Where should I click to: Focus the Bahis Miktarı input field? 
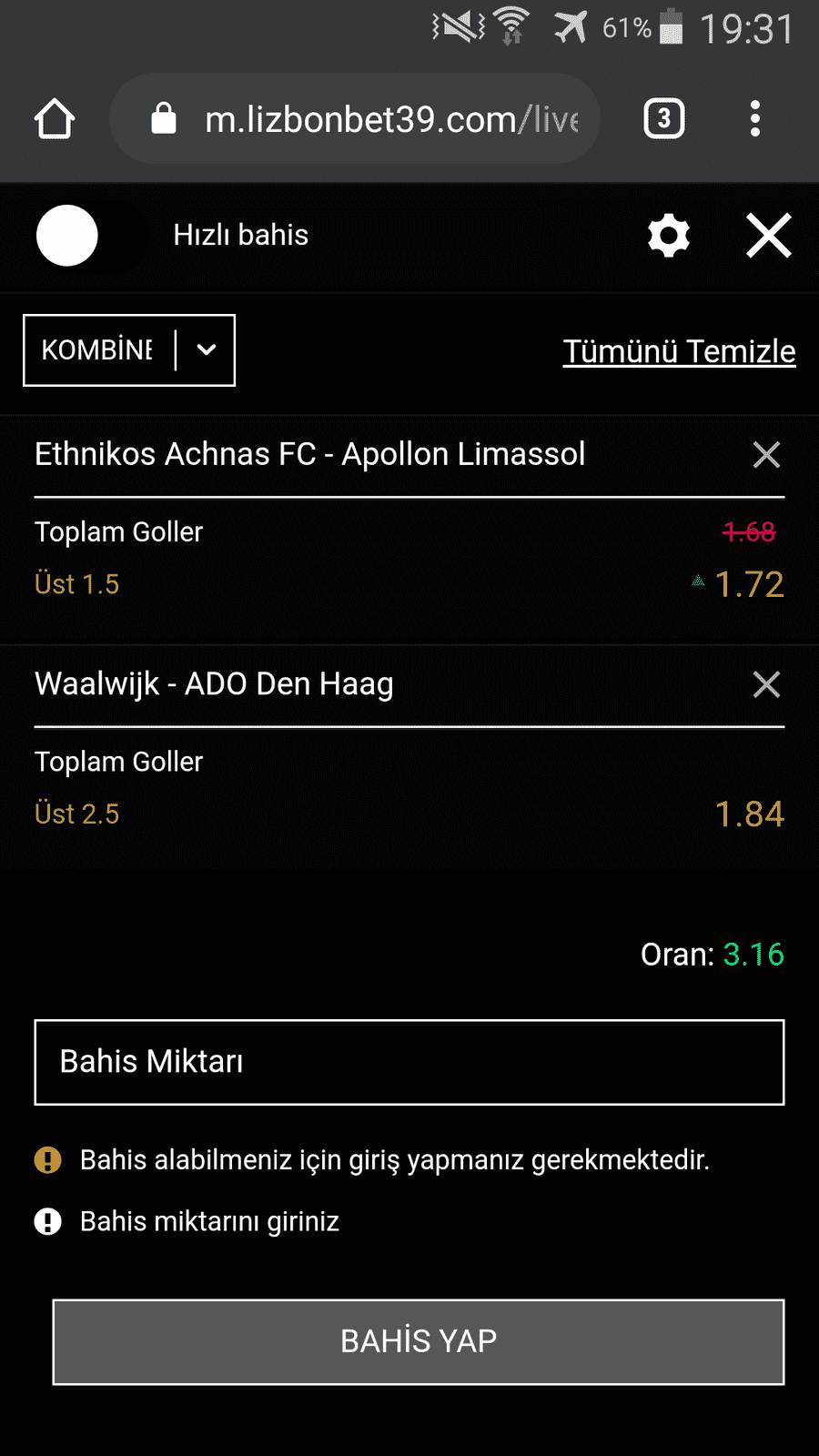pyautogui.click(x=409, y=1062)
